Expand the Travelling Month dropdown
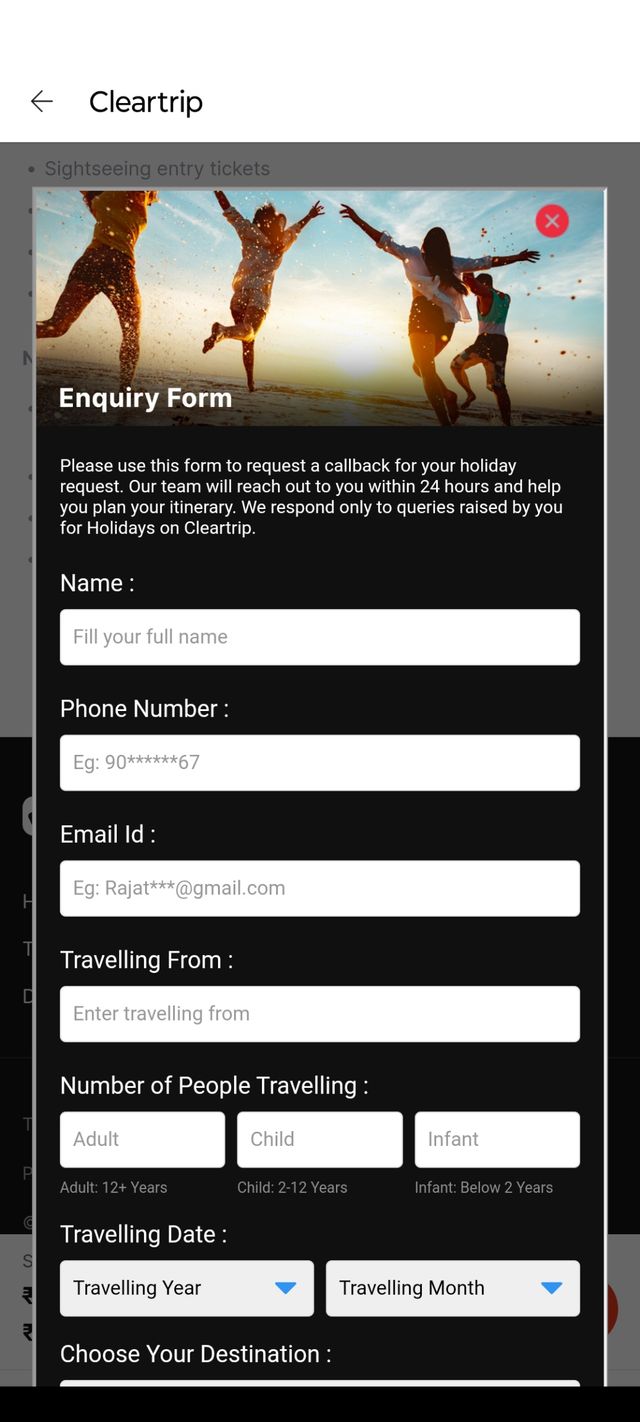640x1422 pixels. 452,1288
